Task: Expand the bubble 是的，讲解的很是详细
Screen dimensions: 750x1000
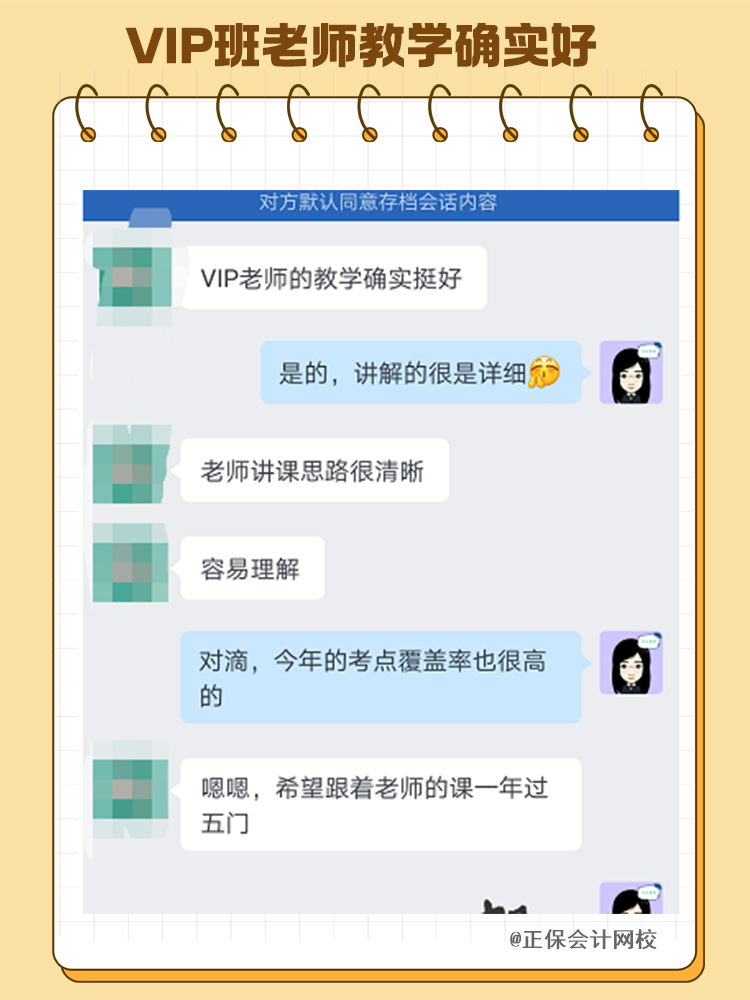Action: pos(420,373)
